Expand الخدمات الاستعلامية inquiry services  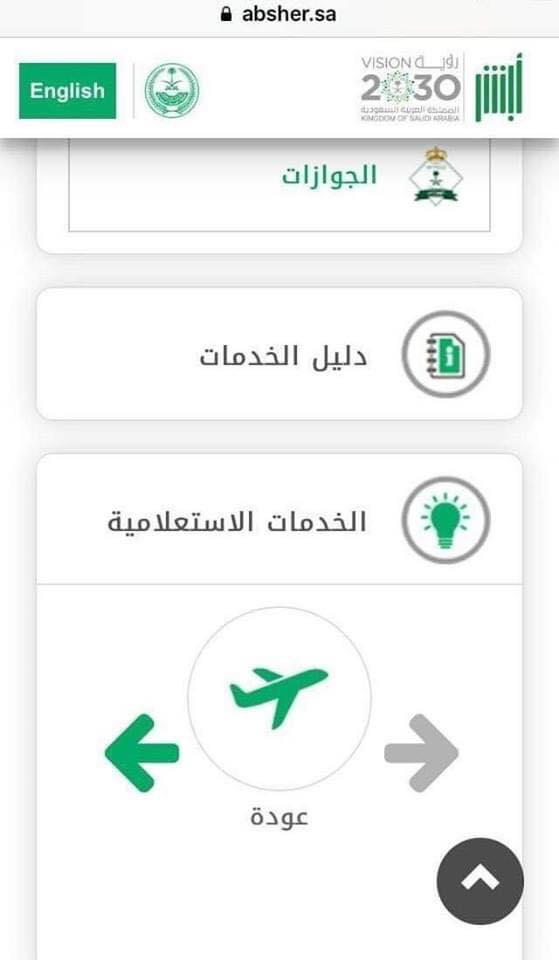click(x=279, y=519)
